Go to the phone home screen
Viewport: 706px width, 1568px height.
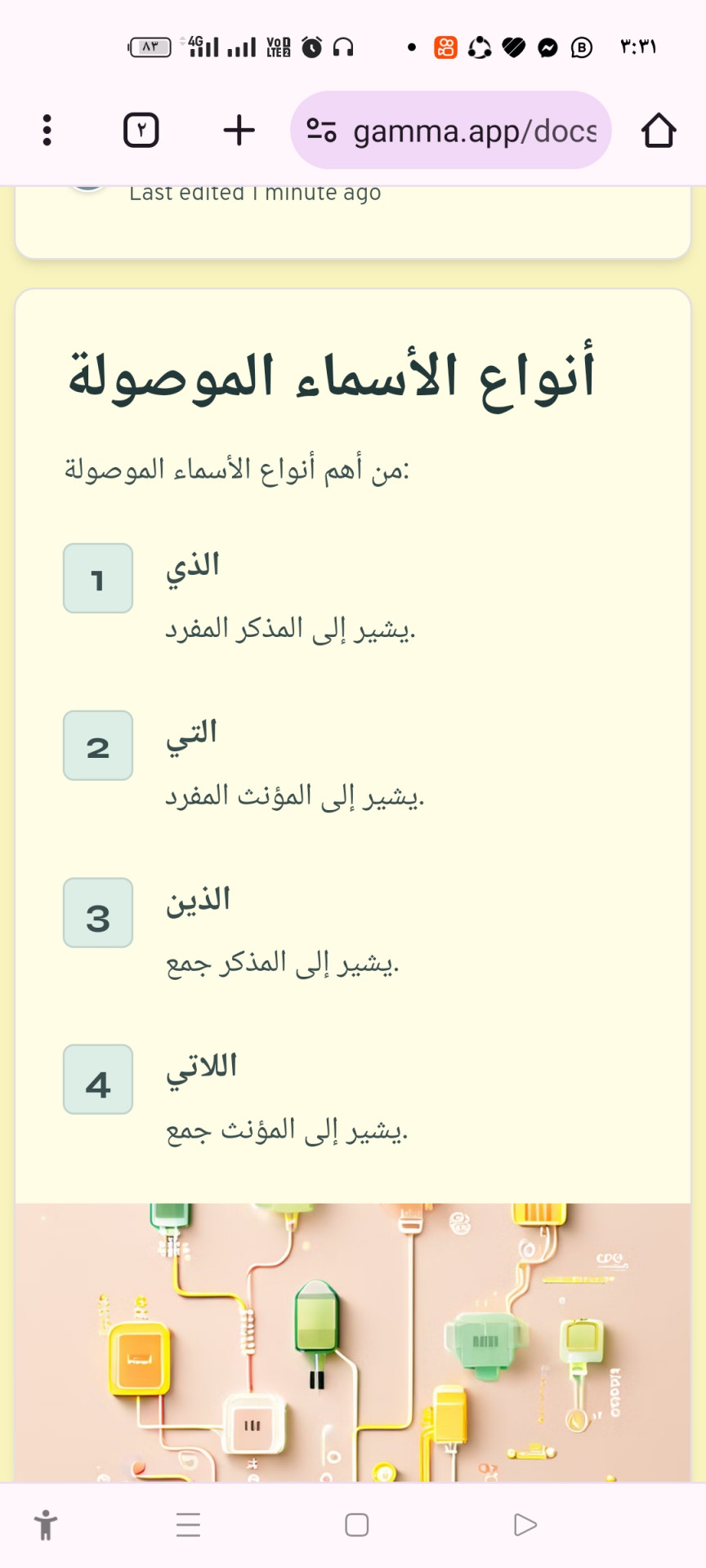[357, 1525]
